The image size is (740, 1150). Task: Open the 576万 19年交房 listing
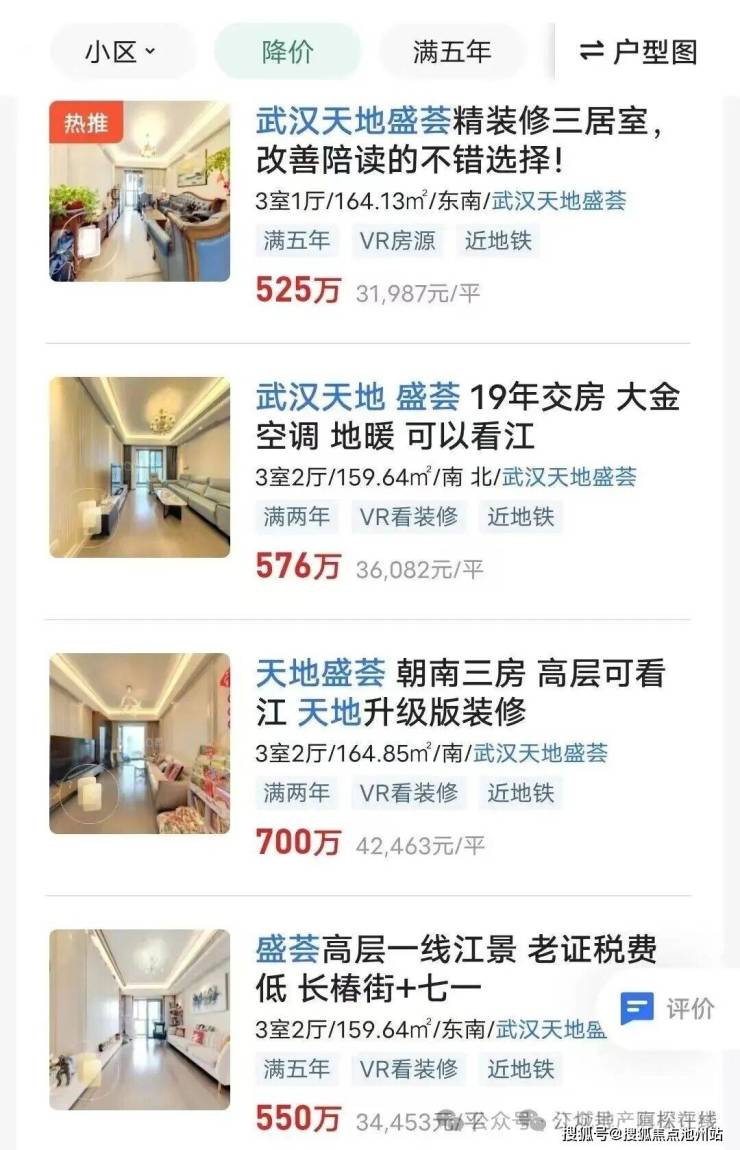467,416
